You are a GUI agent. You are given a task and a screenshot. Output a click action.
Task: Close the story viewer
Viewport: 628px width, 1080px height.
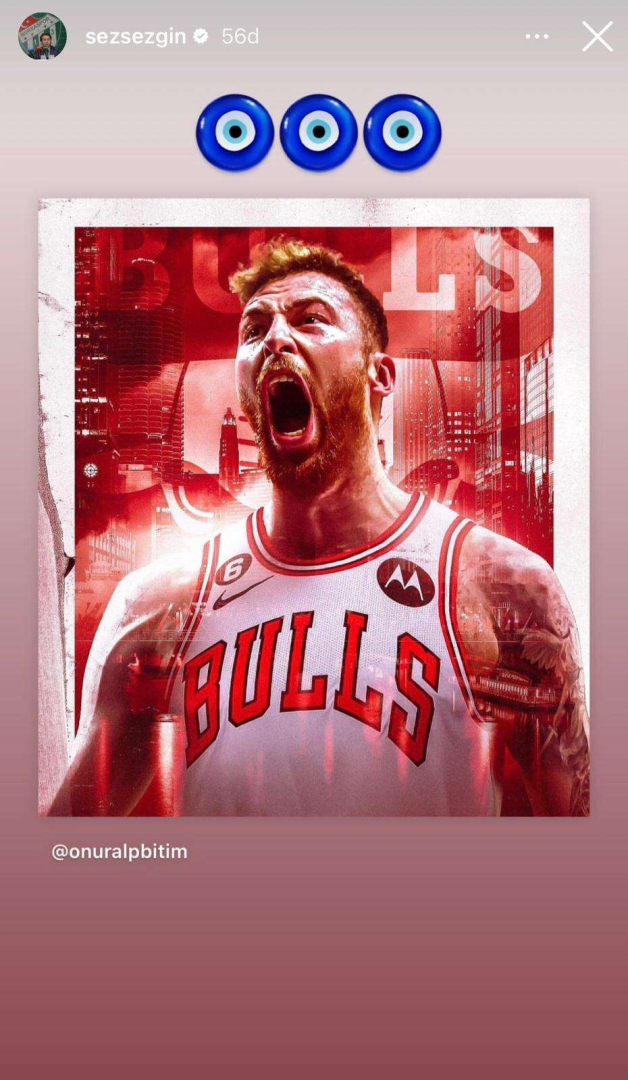point(597,37)
